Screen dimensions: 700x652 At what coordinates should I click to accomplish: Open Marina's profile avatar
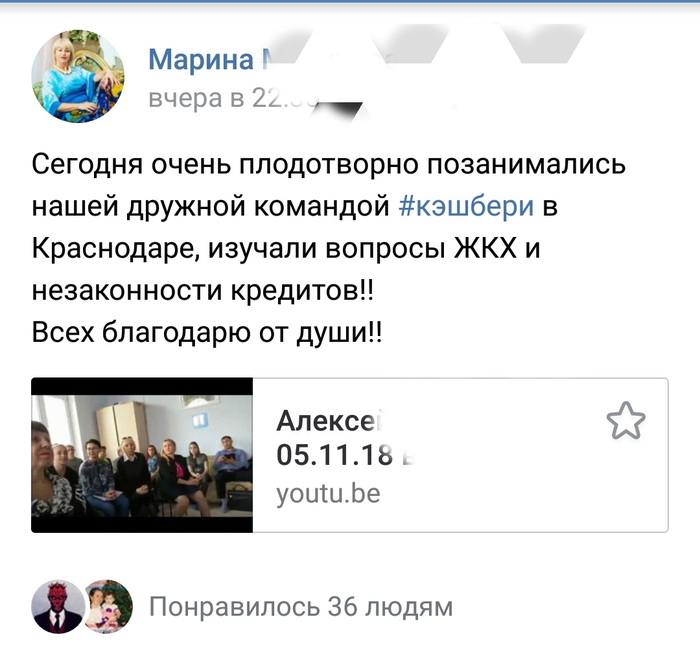point(78,76)
